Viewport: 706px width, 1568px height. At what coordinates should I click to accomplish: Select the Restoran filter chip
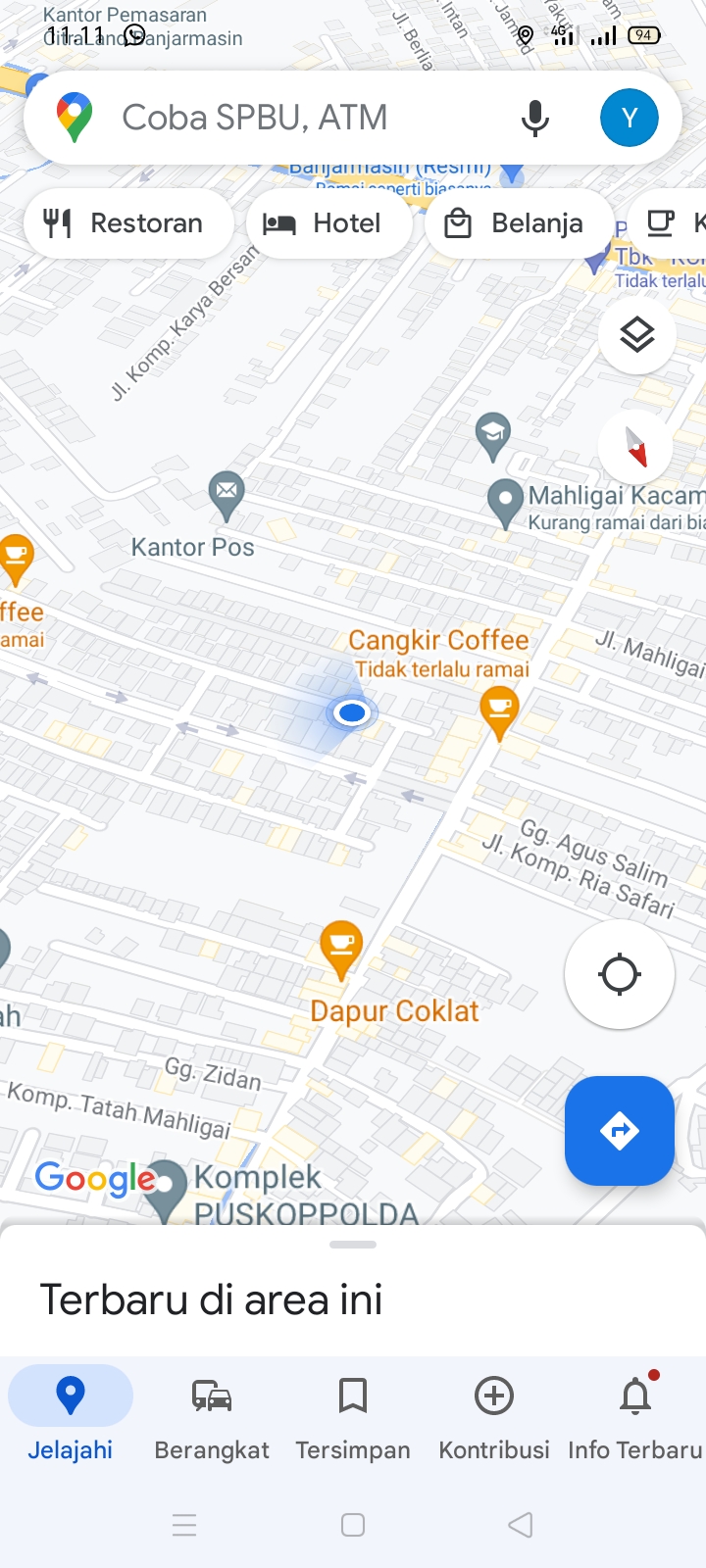pyautogui.click(x=126, y=223)
